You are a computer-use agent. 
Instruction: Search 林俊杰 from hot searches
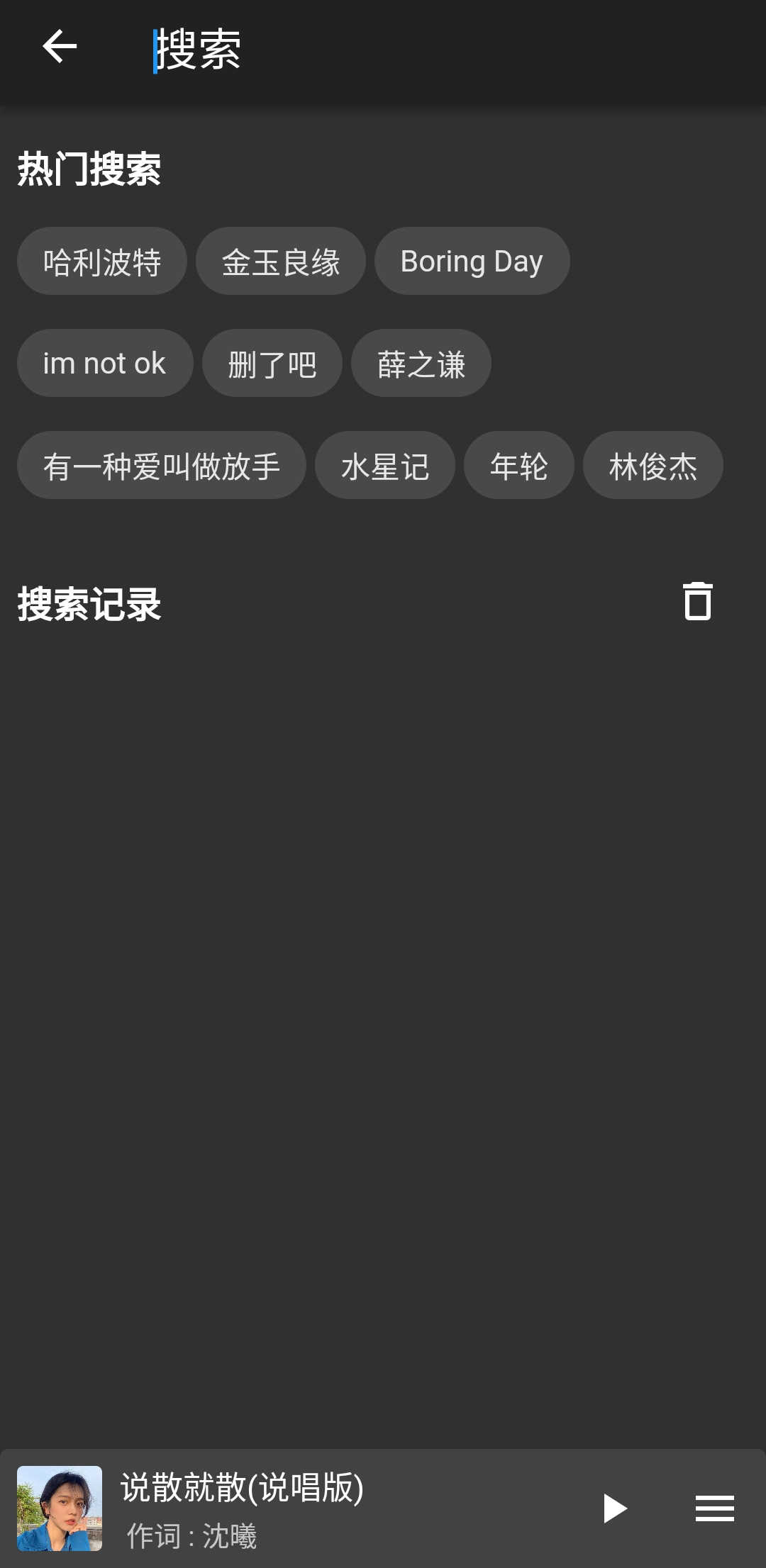(653, 466)
